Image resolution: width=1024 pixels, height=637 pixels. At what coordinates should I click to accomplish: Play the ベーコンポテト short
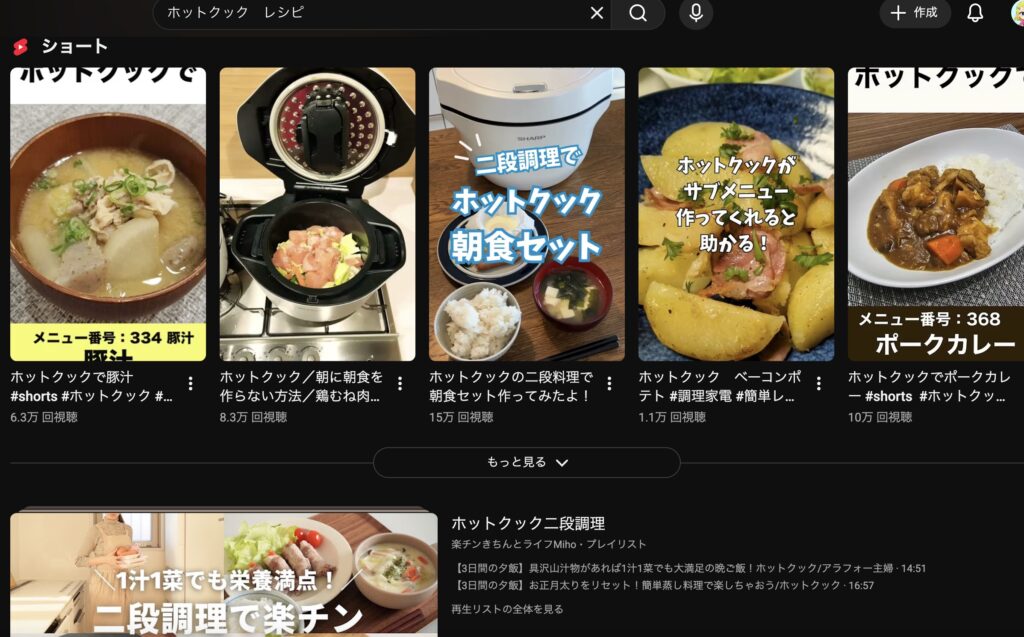click(x=736, y=214)
